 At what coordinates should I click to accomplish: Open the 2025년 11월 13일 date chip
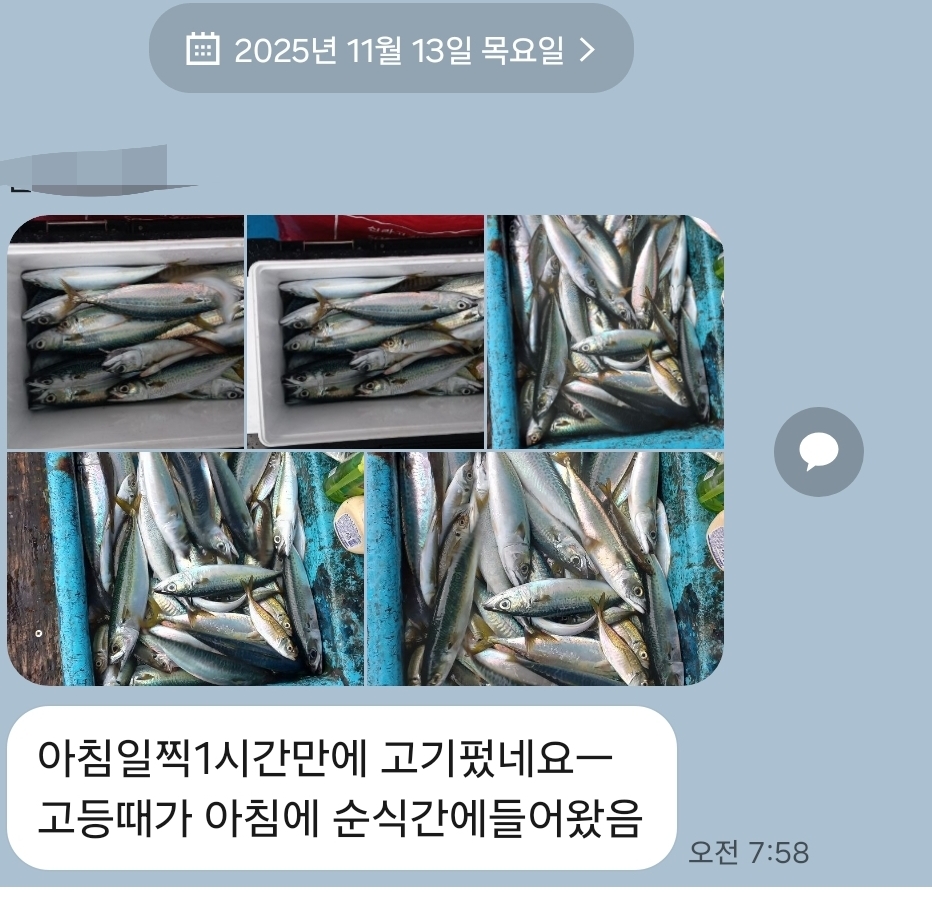(391, 49)
